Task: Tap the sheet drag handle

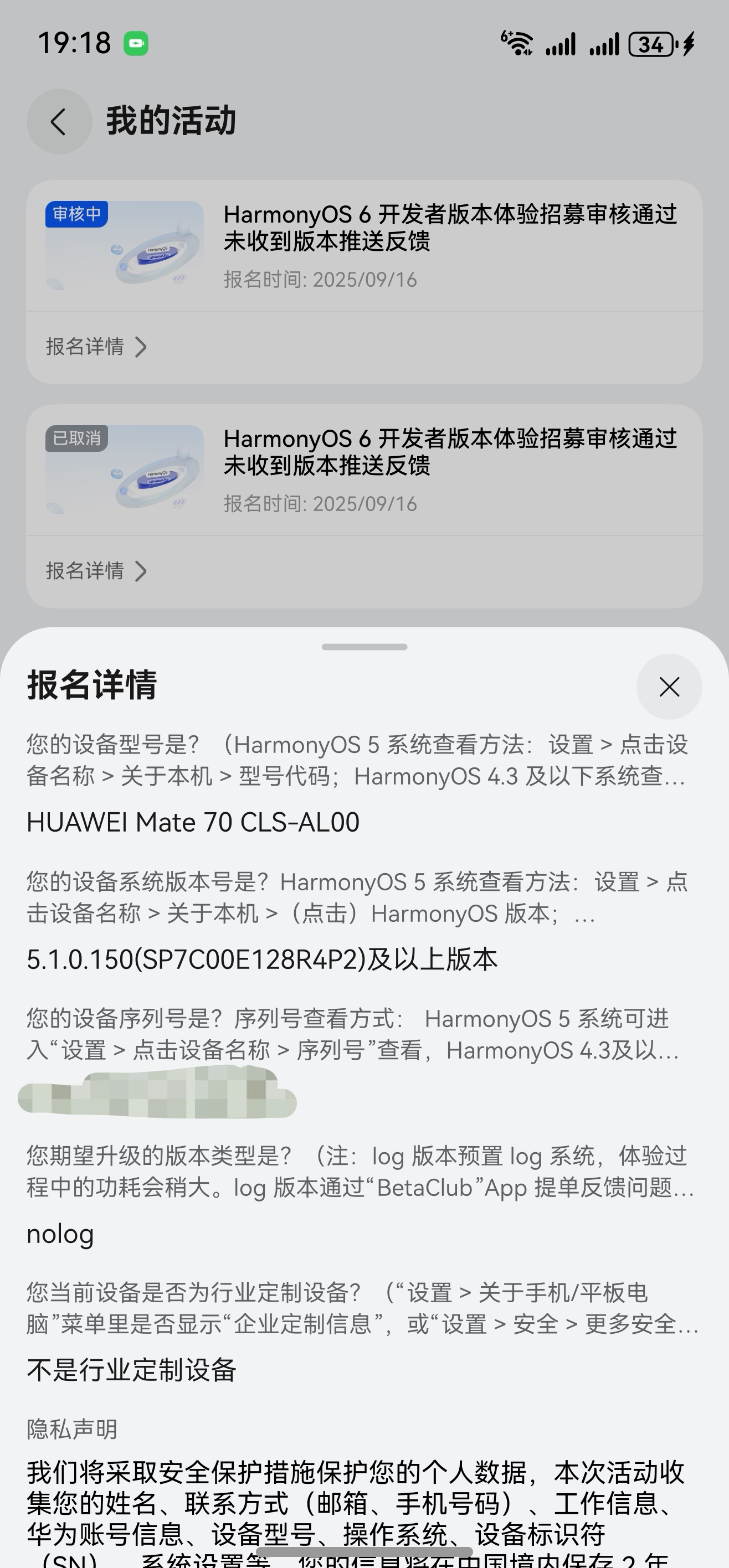Action: click(x=364, y=647)
